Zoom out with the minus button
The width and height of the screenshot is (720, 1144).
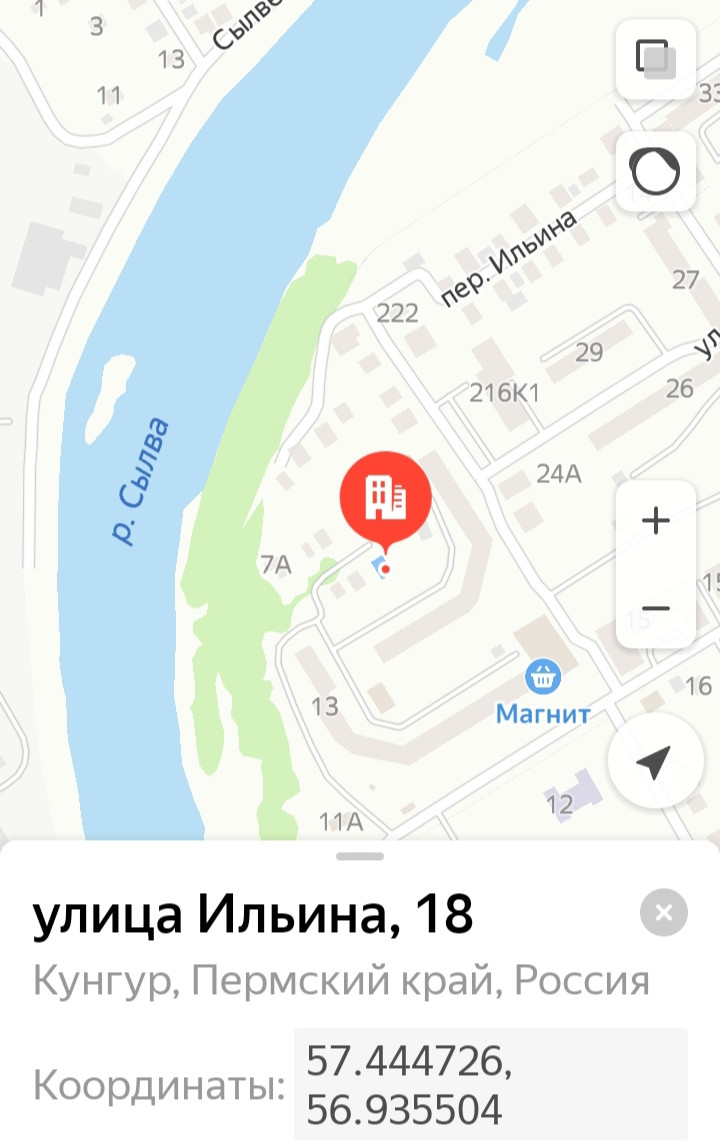click(656, 608)
